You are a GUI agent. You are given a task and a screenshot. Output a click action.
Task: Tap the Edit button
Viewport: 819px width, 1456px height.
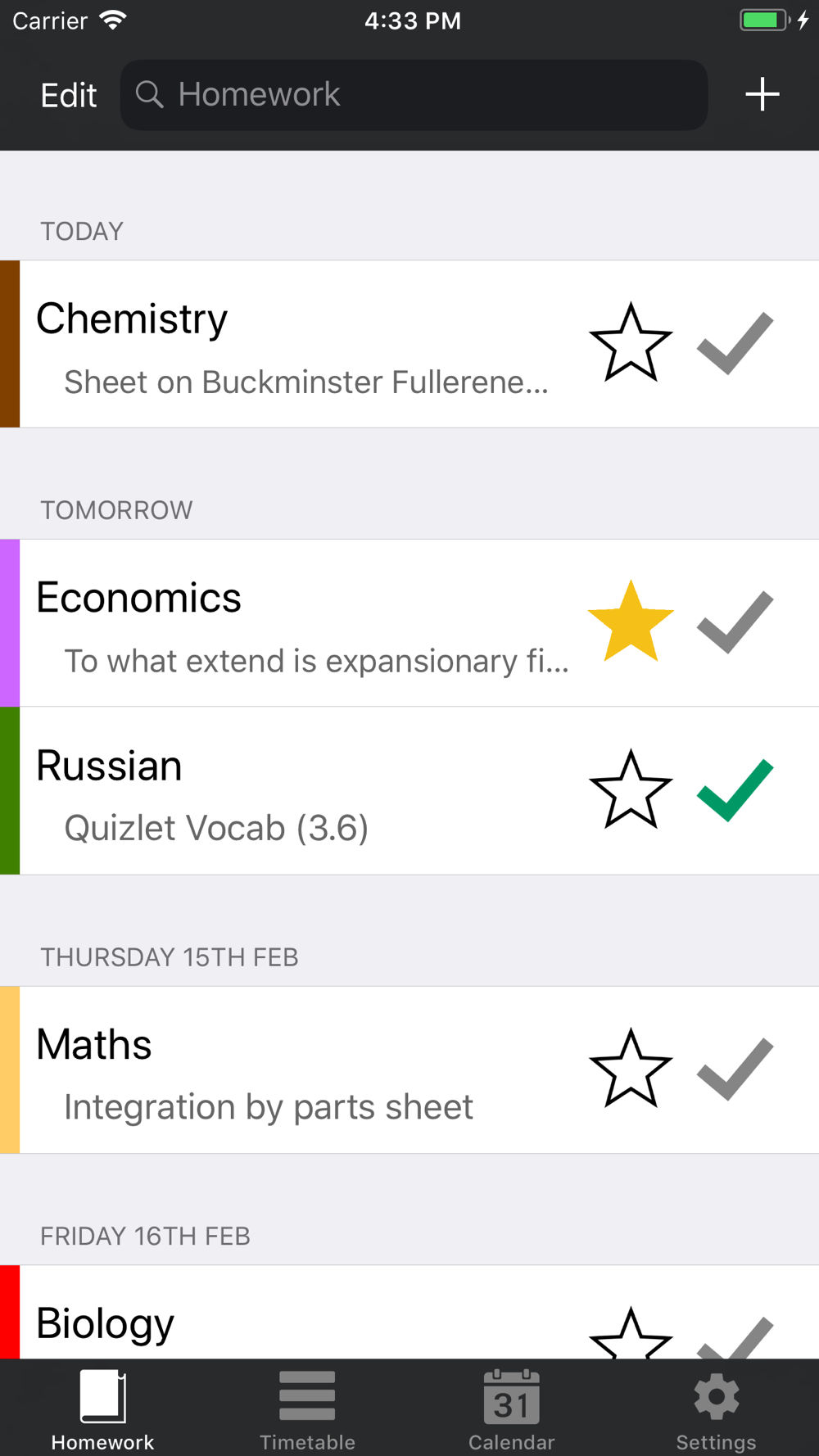point(69,95)
